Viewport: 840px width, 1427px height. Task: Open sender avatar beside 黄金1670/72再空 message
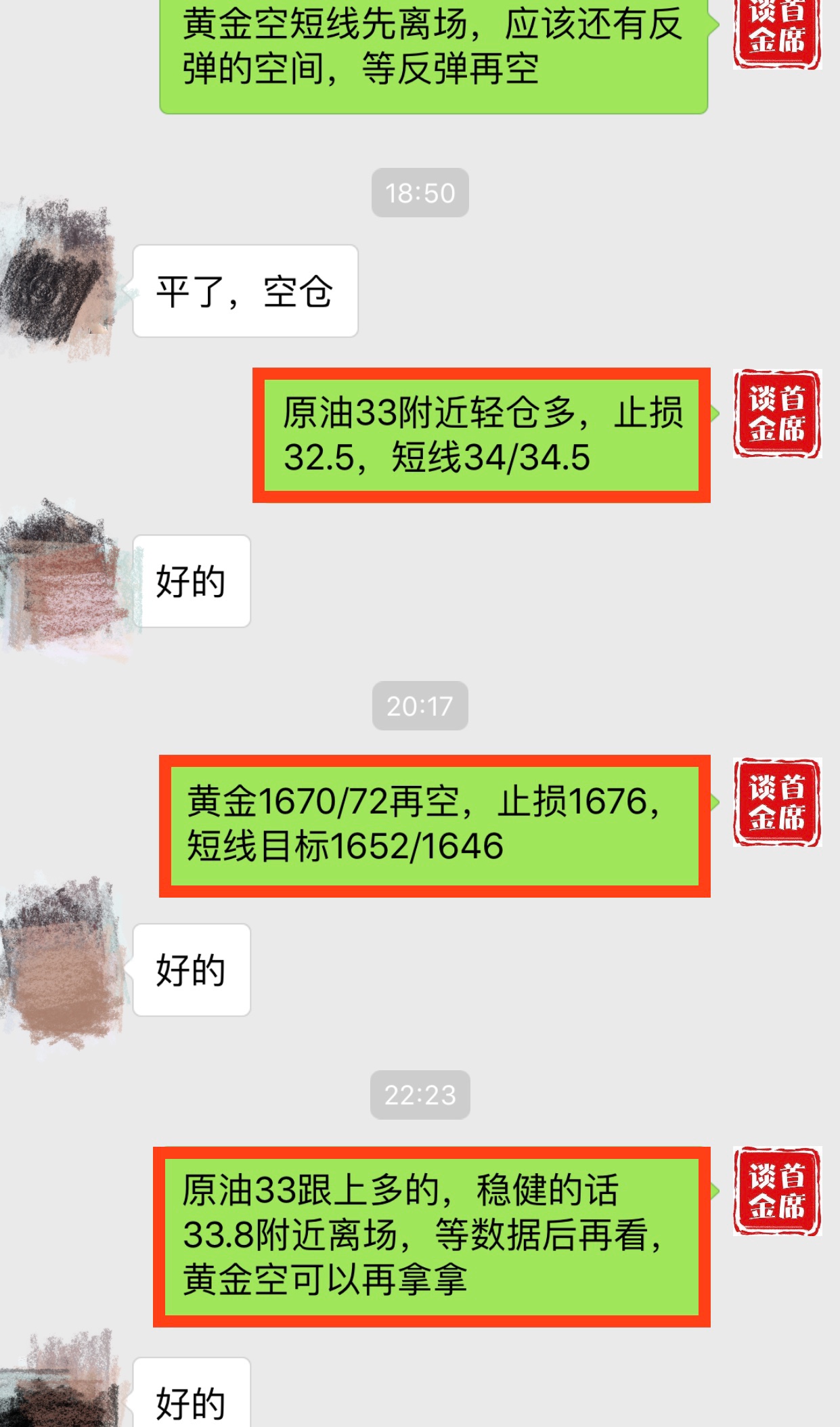click(776, 802)
